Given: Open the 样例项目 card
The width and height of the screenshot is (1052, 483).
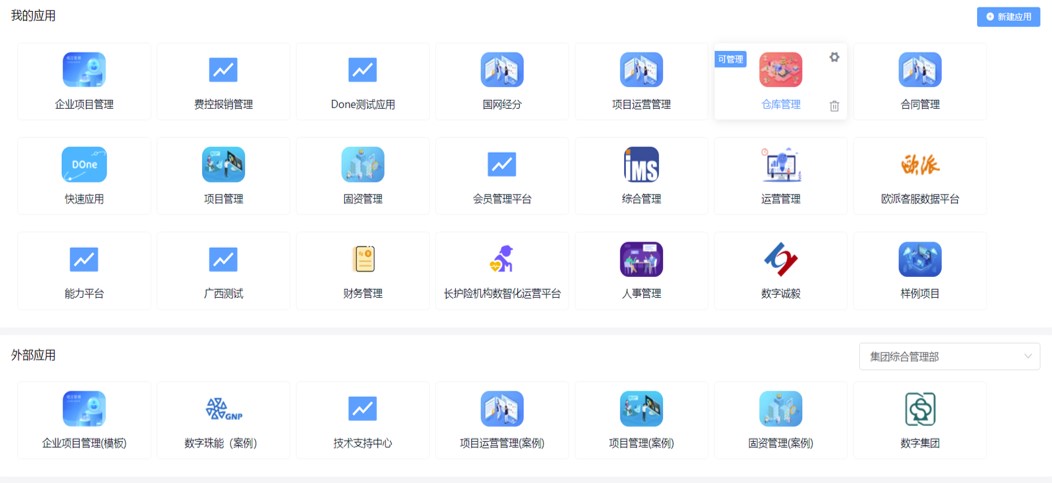Looking at the screenshot, I should click(x=919, y=270).
